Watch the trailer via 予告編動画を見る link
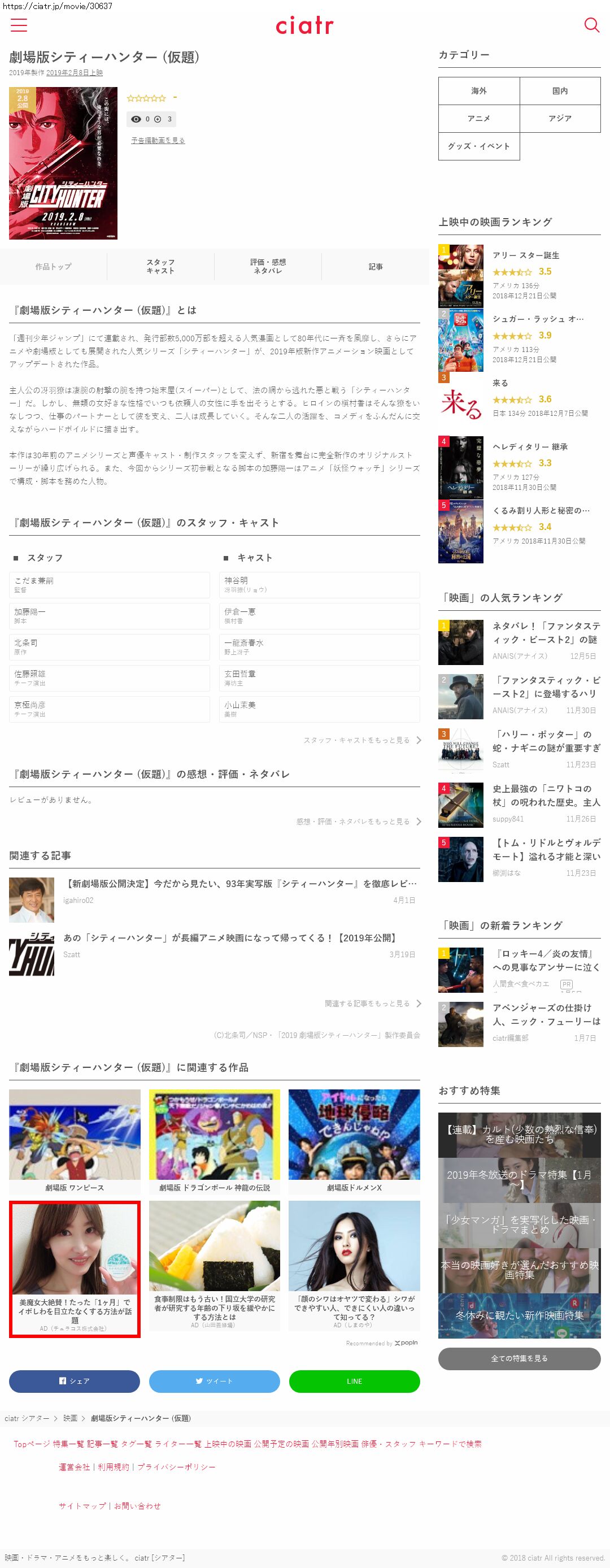The height and width of the screenshot is (1568, 610). (158, 141)
